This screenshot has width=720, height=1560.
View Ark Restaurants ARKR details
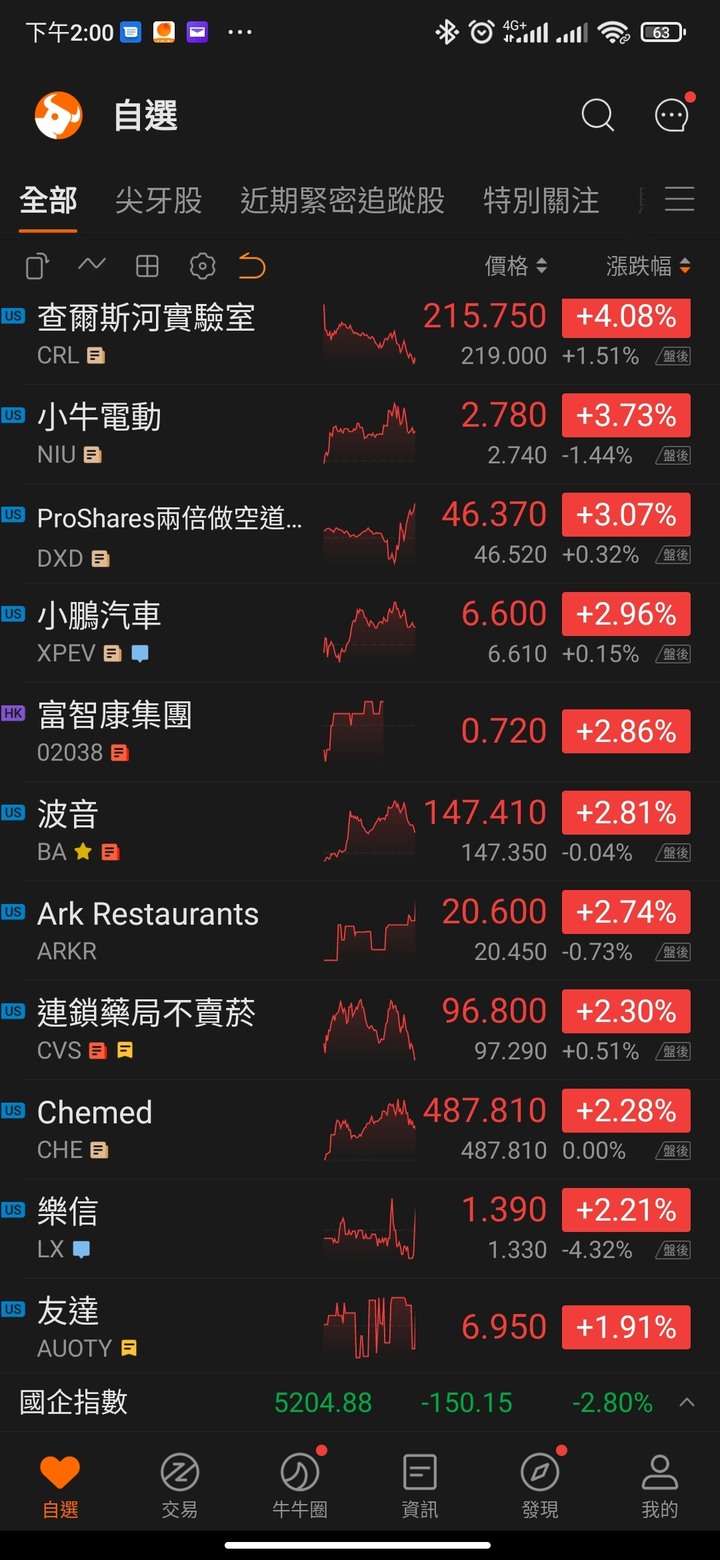(360, 931)
